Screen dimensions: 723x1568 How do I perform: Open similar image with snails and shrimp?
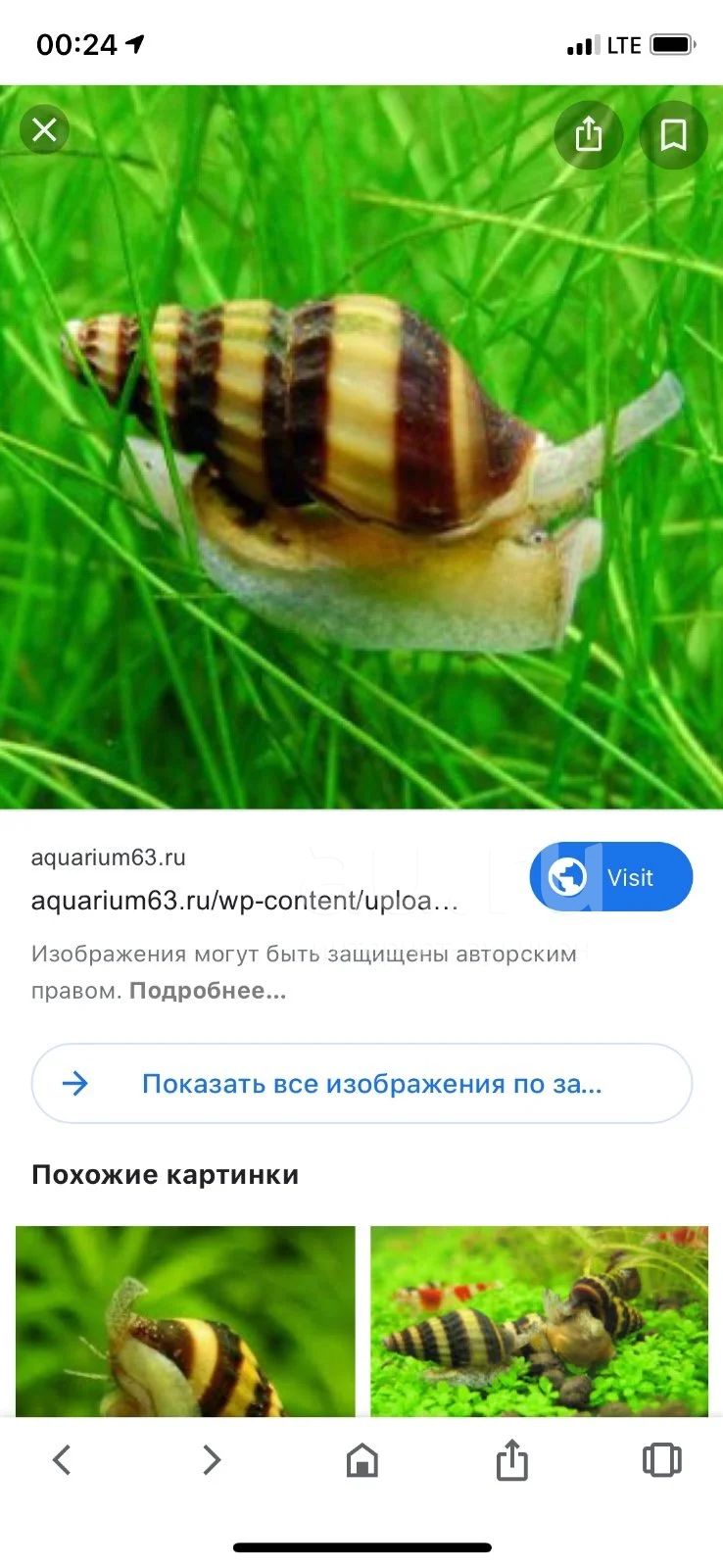coord(539,1321)
